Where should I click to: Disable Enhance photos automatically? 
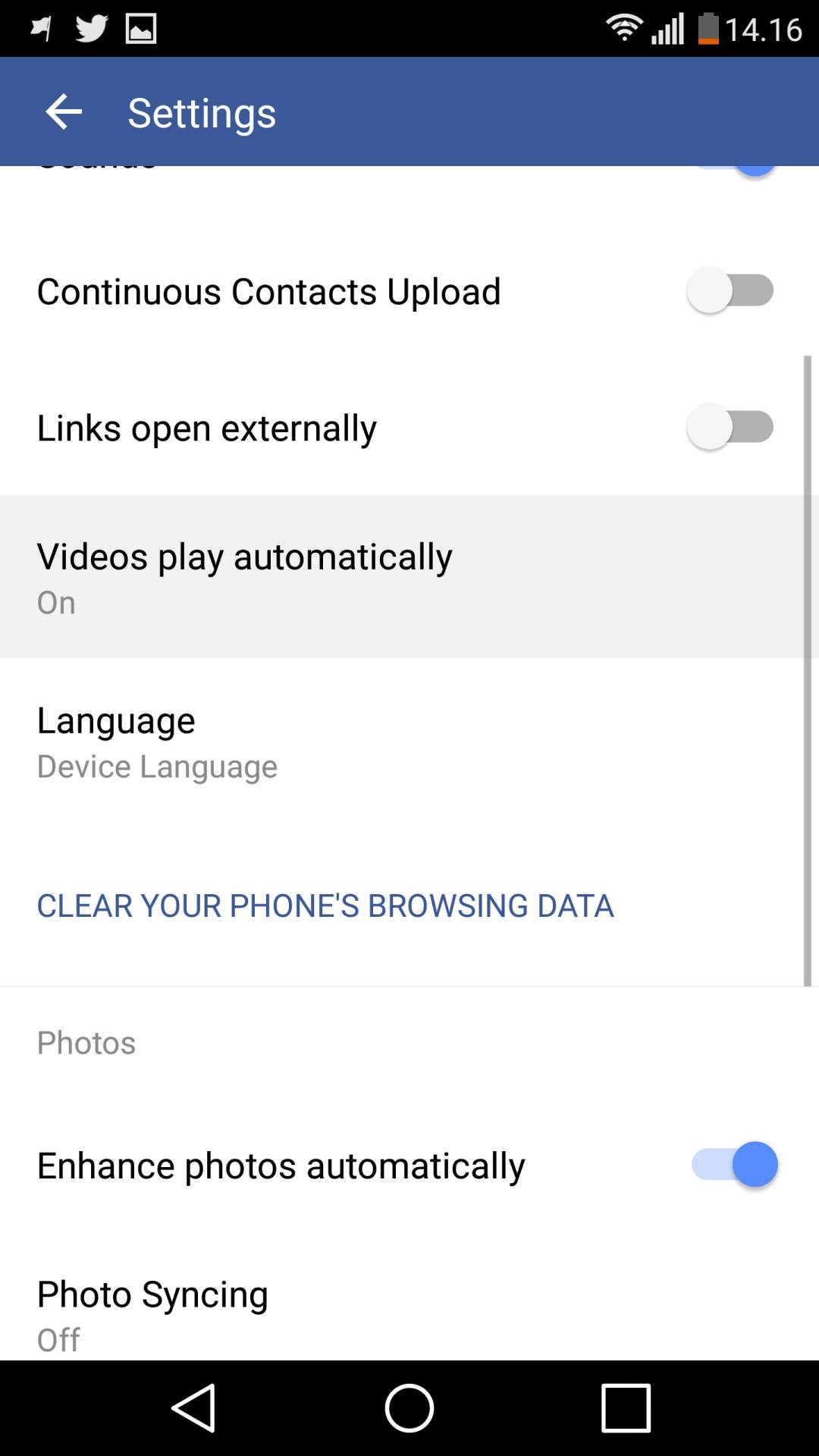pos(734,1165)
